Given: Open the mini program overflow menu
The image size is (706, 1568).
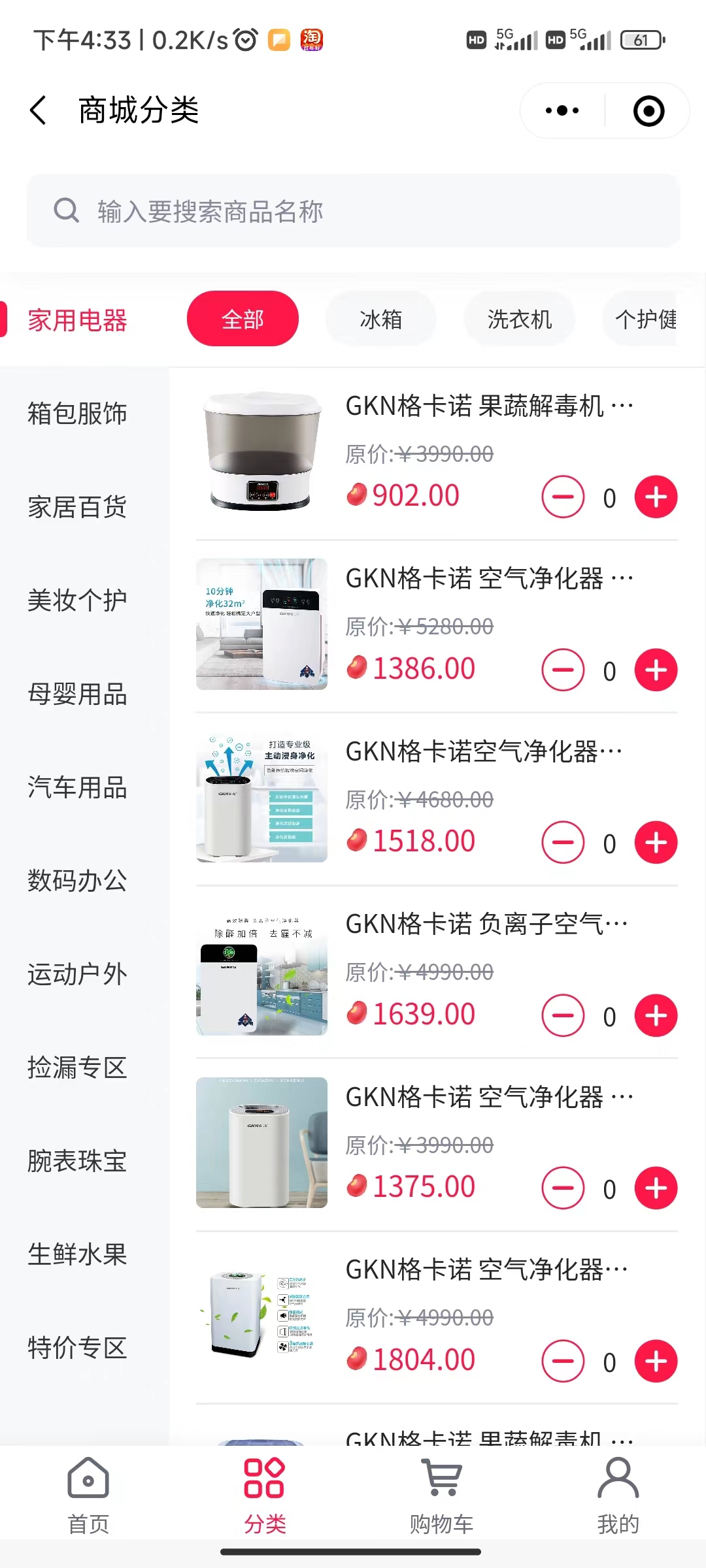Looking at the screenshot, I should coord(562,110).
